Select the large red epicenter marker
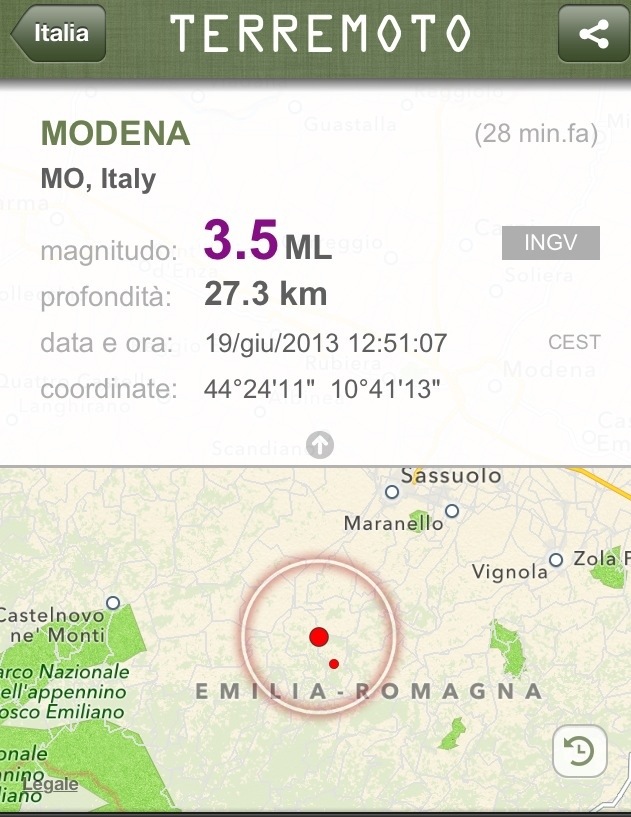631x817 pixels. tap(319, 637)
